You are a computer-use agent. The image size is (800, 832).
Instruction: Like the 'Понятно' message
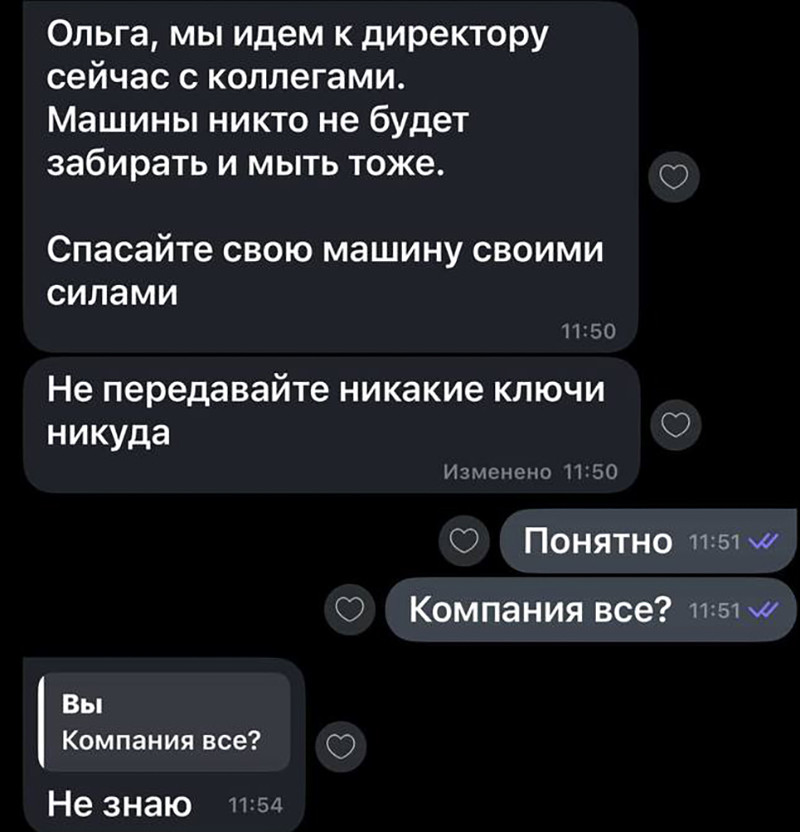(465, 541)
